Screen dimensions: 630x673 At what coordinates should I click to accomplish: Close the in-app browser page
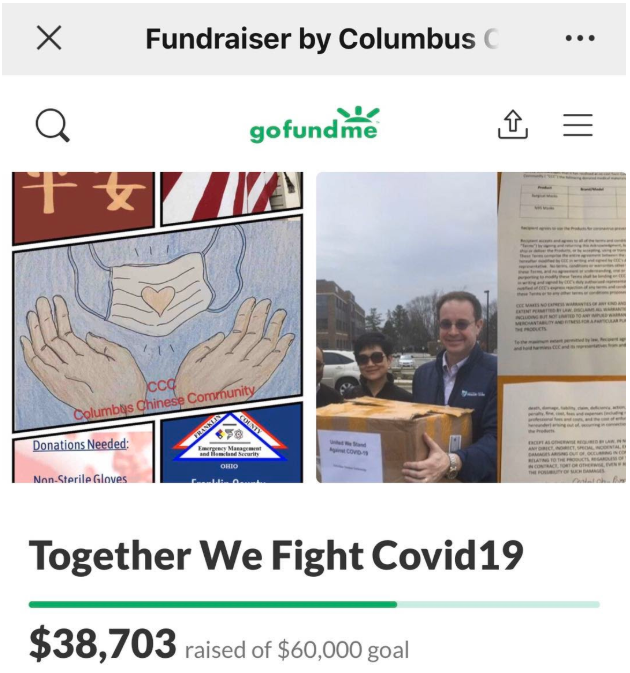pyautogui.click(x=48, y=38)
